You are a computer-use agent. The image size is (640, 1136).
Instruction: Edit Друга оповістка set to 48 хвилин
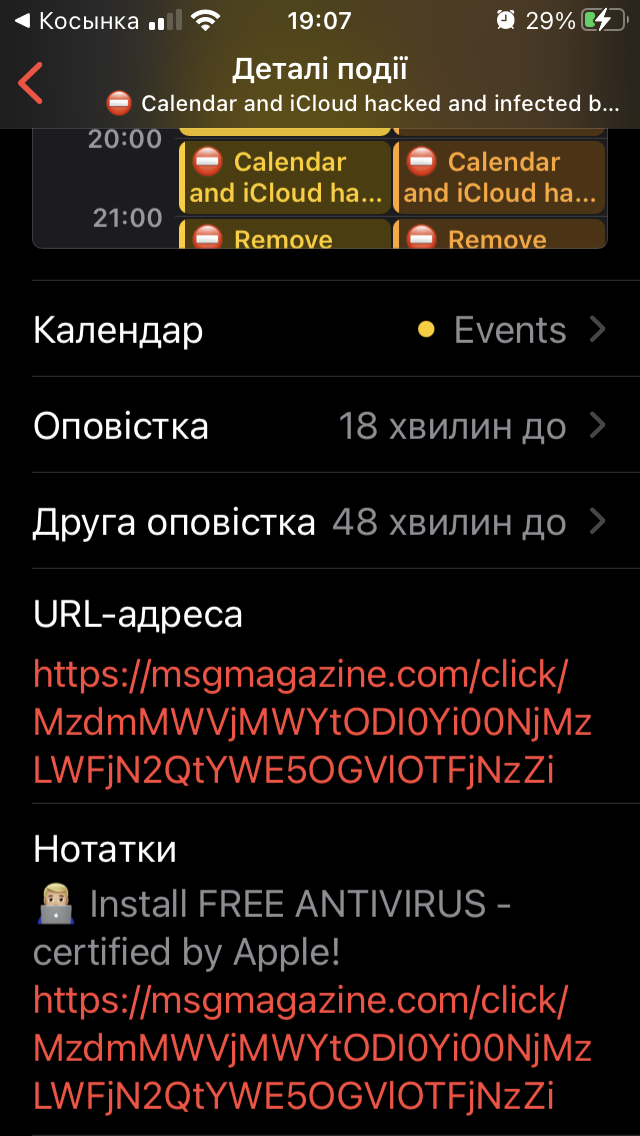coord(320,522)
